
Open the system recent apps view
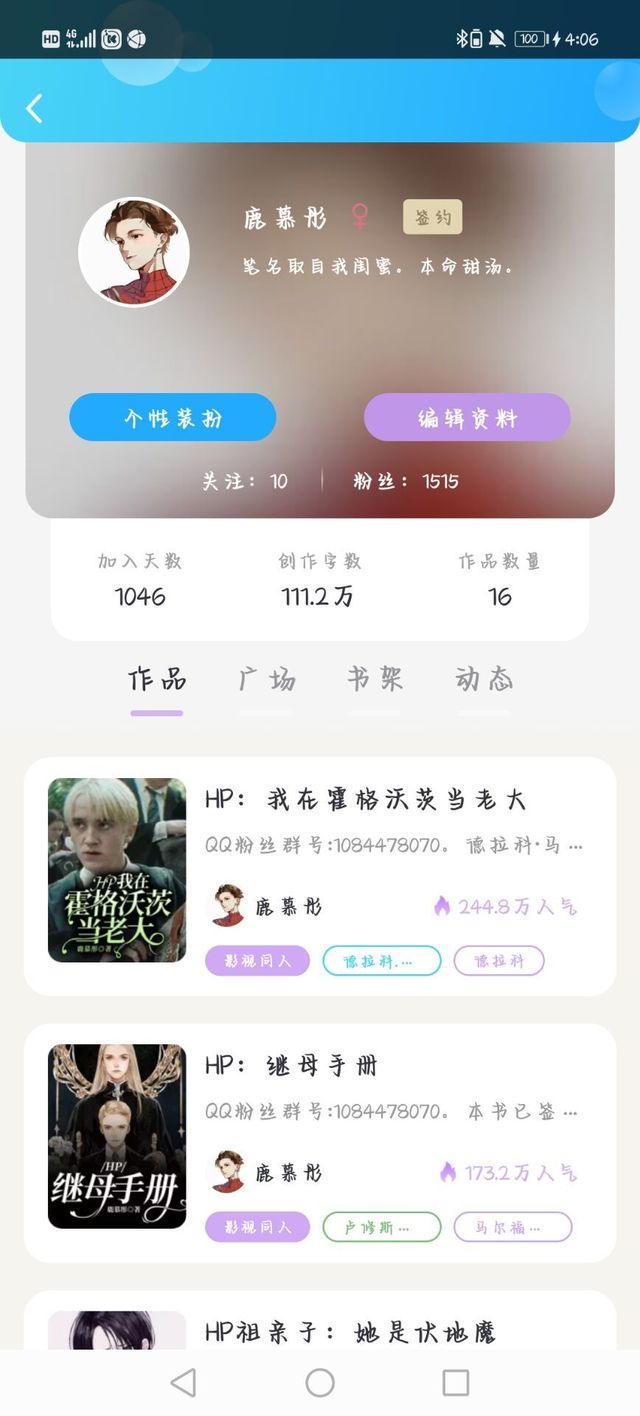456,1383
